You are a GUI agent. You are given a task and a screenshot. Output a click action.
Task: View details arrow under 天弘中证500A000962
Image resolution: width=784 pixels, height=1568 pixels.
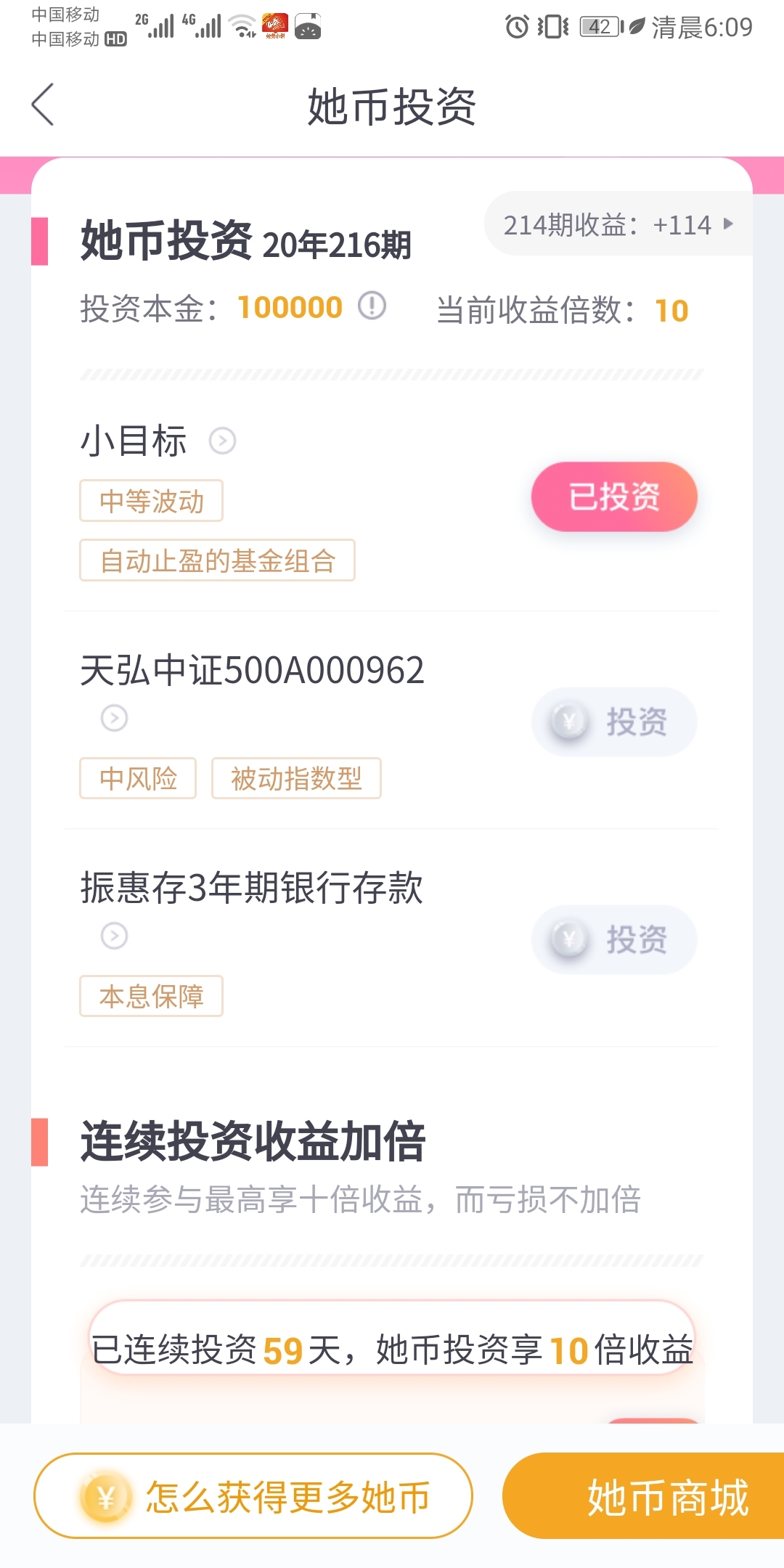click(114, 718)
